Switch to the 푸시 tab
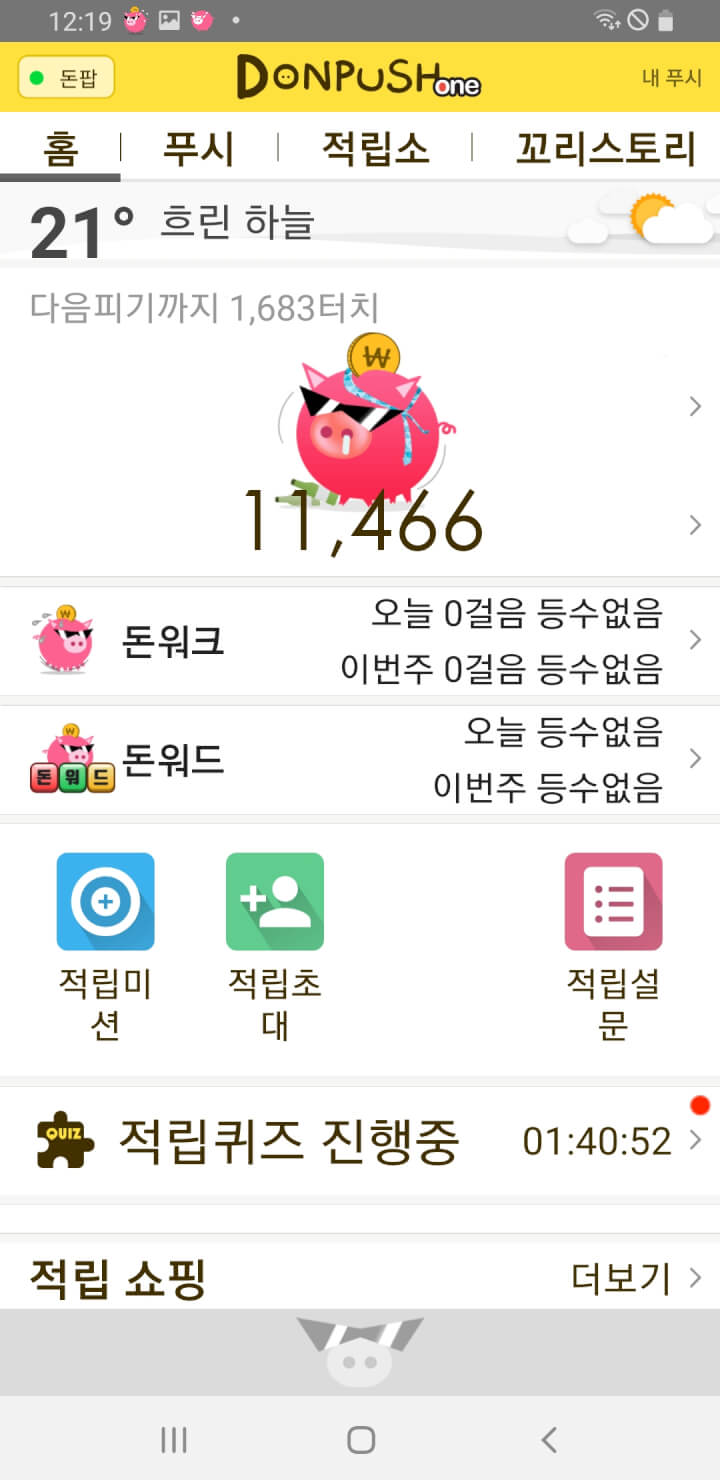720x1480 pixels. [x=199, y=148]
